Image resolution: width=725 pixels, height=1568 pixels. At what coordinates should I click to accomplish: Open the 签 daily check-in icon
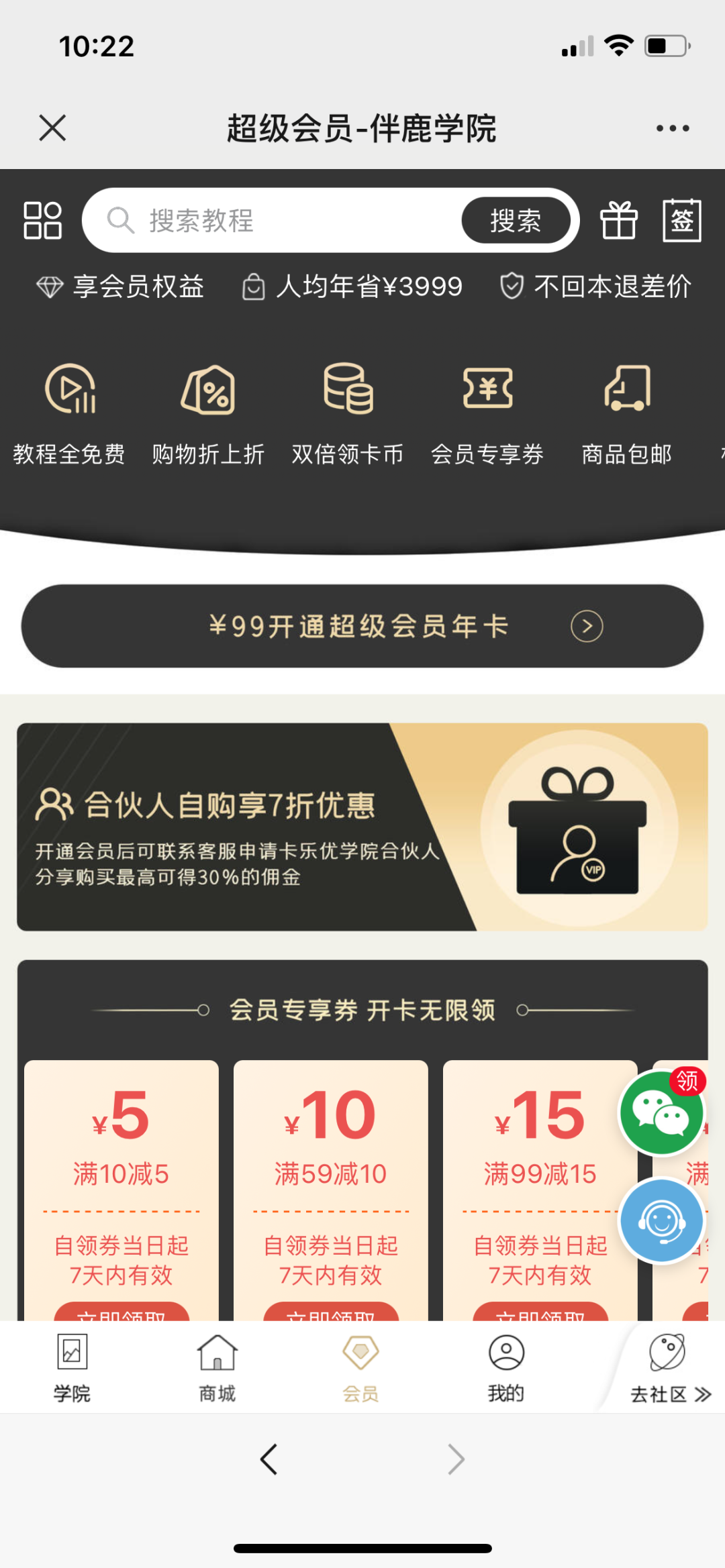coord(681,220)
